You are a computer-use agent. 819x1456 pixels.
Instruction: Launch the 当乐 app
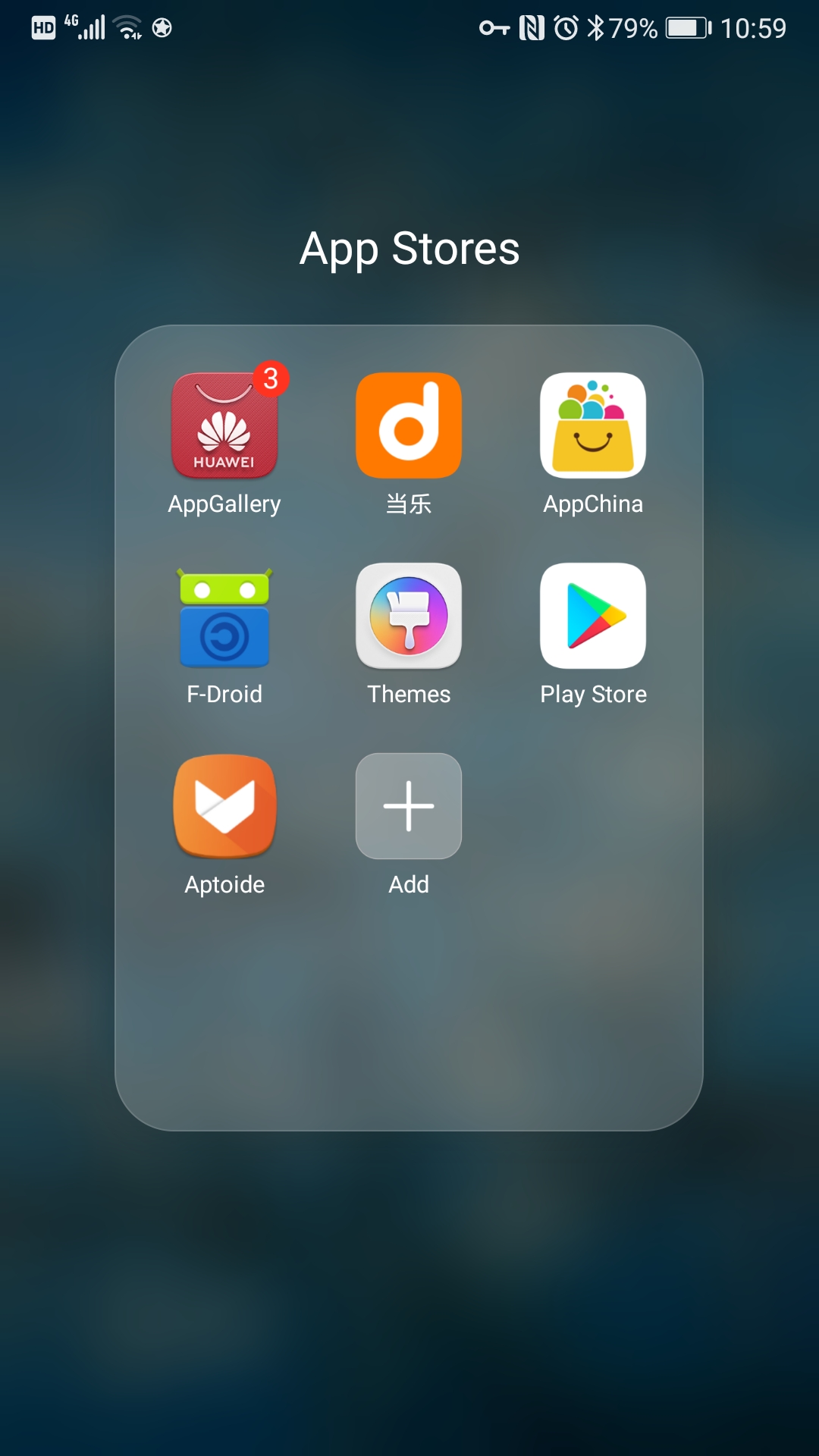[409, 425]
